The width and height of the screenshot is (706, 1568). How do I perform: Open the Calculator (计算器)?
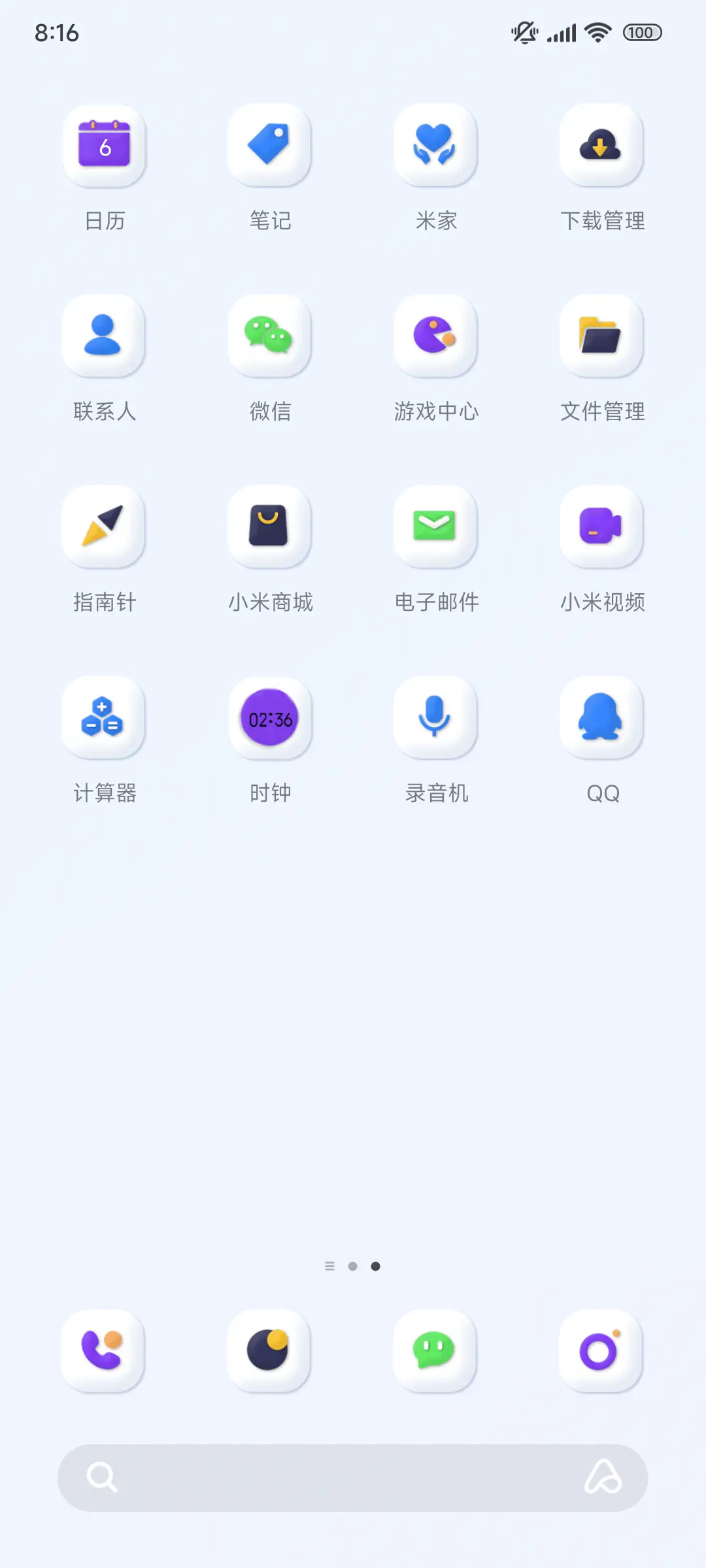[105, 717]
